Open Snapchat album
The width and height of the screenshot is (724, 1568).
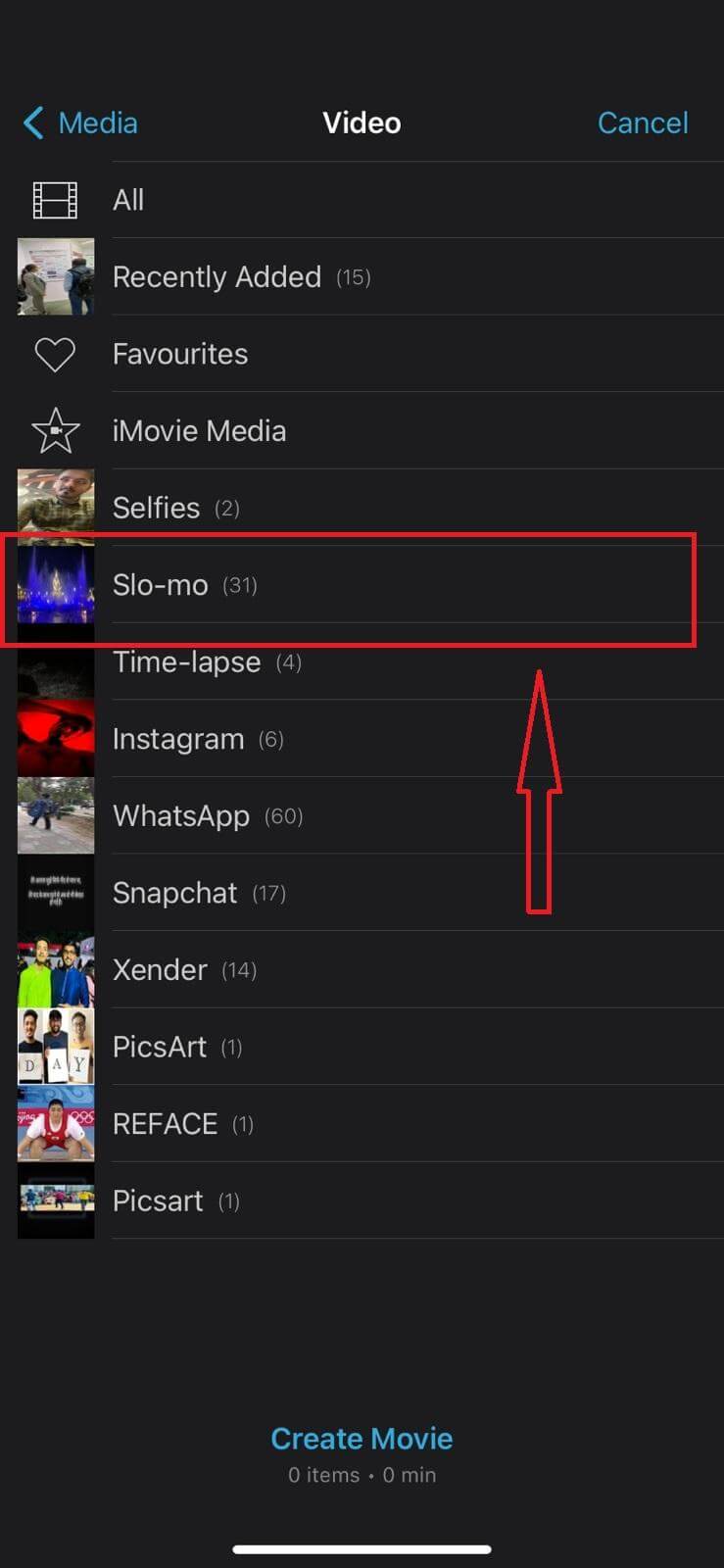tap(174, 893)
